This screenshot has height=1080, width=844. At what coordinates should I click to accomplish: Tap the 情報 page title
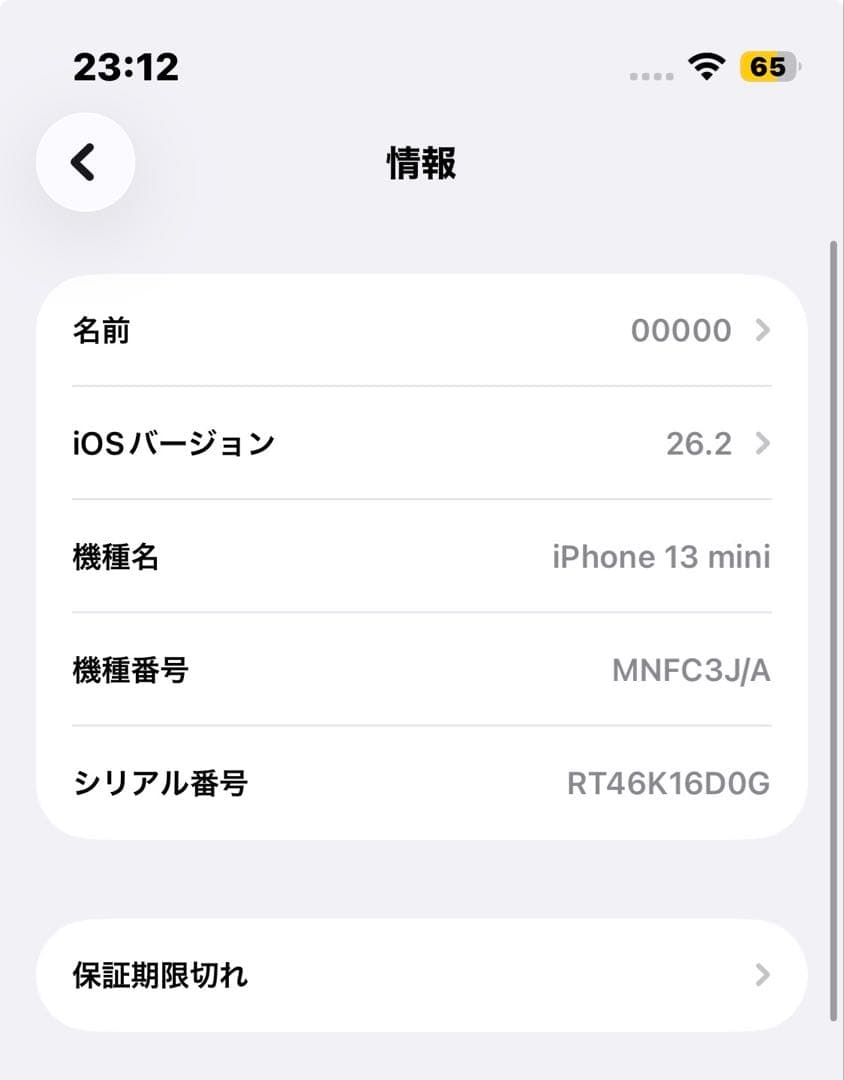(x=421, y=163)
